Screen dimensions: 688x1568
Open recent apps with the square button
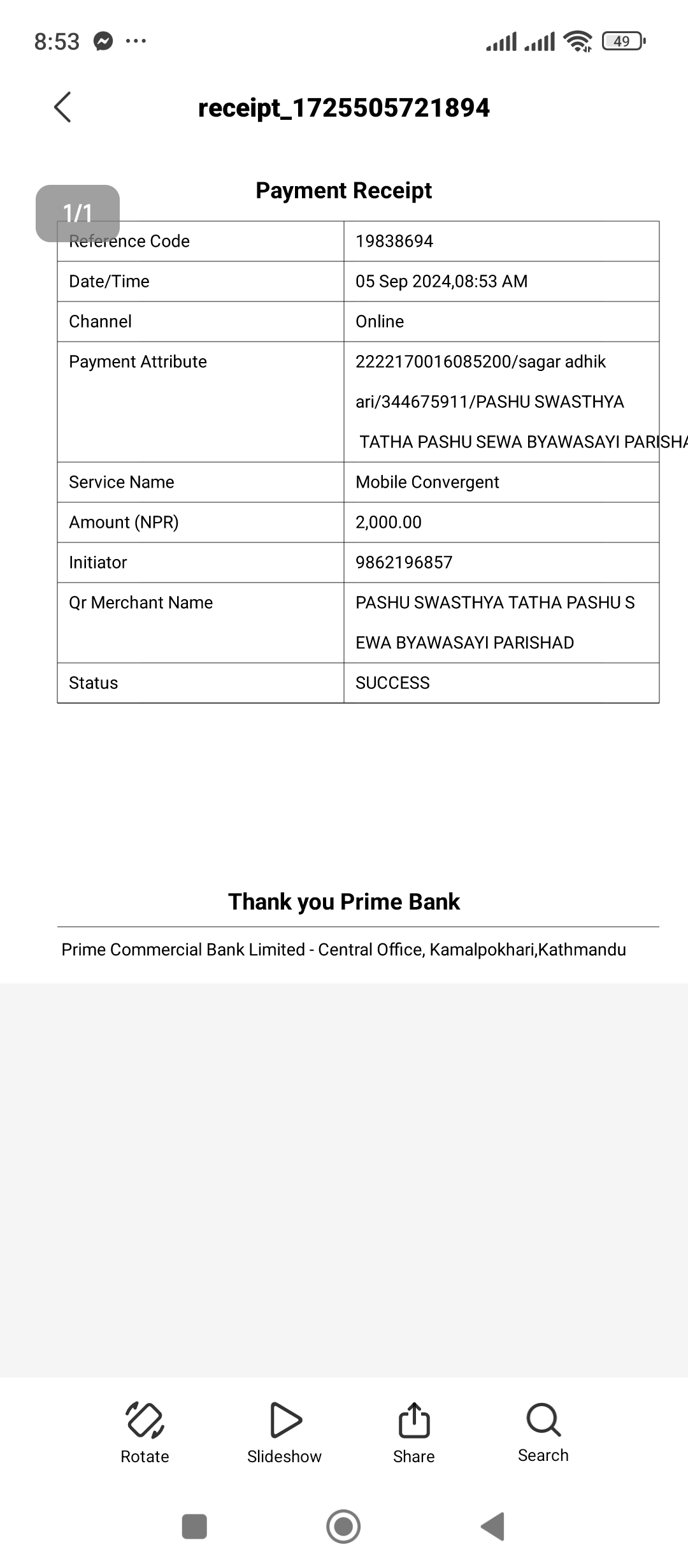tap(194, 1527)
